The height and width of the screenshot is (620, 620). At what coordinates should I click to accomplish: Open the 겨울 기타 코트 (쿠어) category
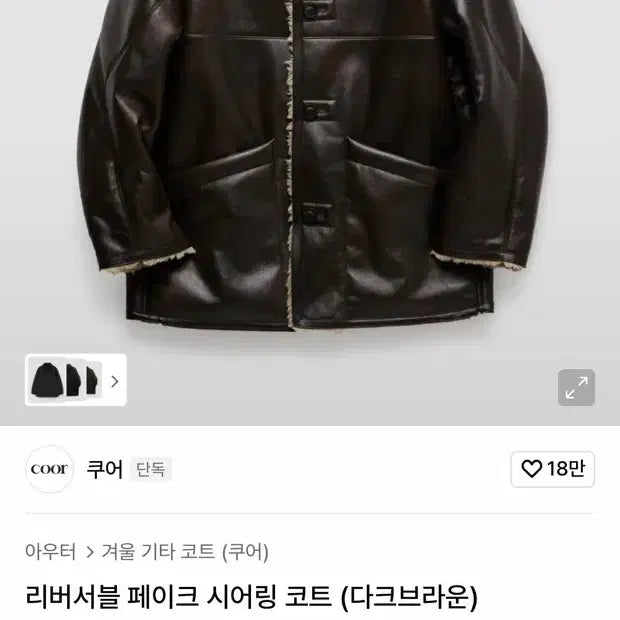pos(184,551)
